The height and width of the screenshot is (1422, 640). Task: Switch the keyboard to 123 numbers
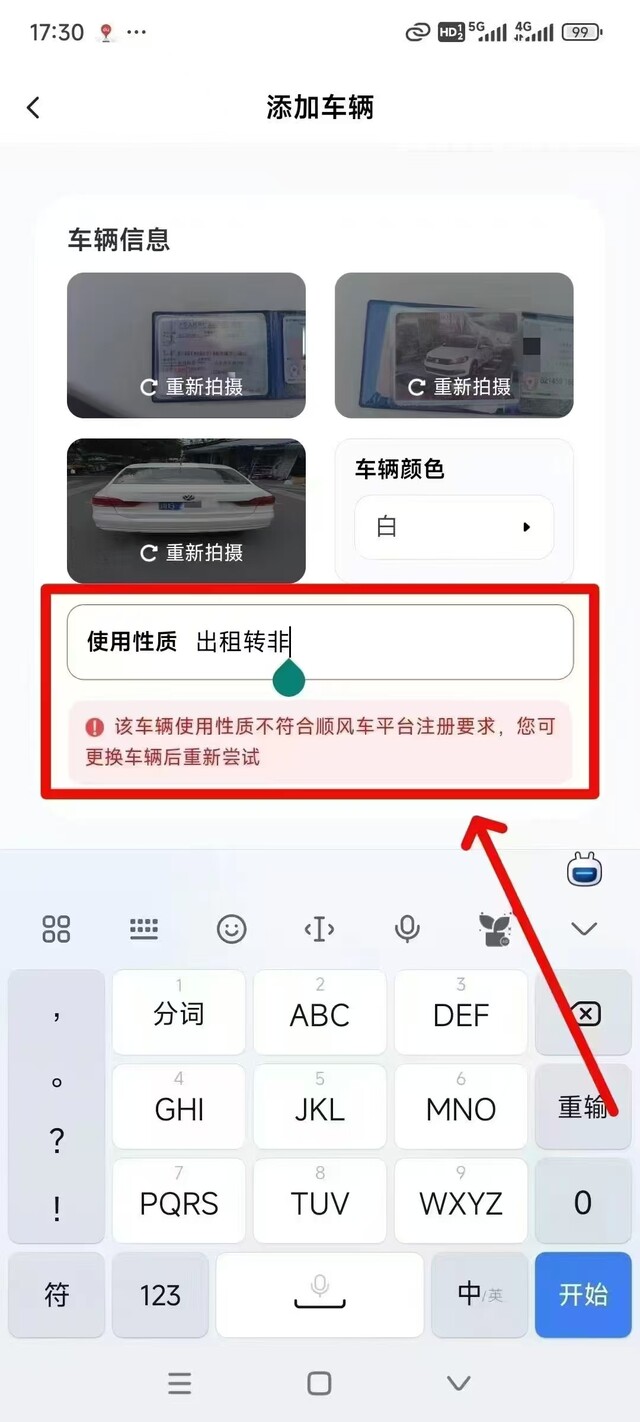coord(160,1295)
